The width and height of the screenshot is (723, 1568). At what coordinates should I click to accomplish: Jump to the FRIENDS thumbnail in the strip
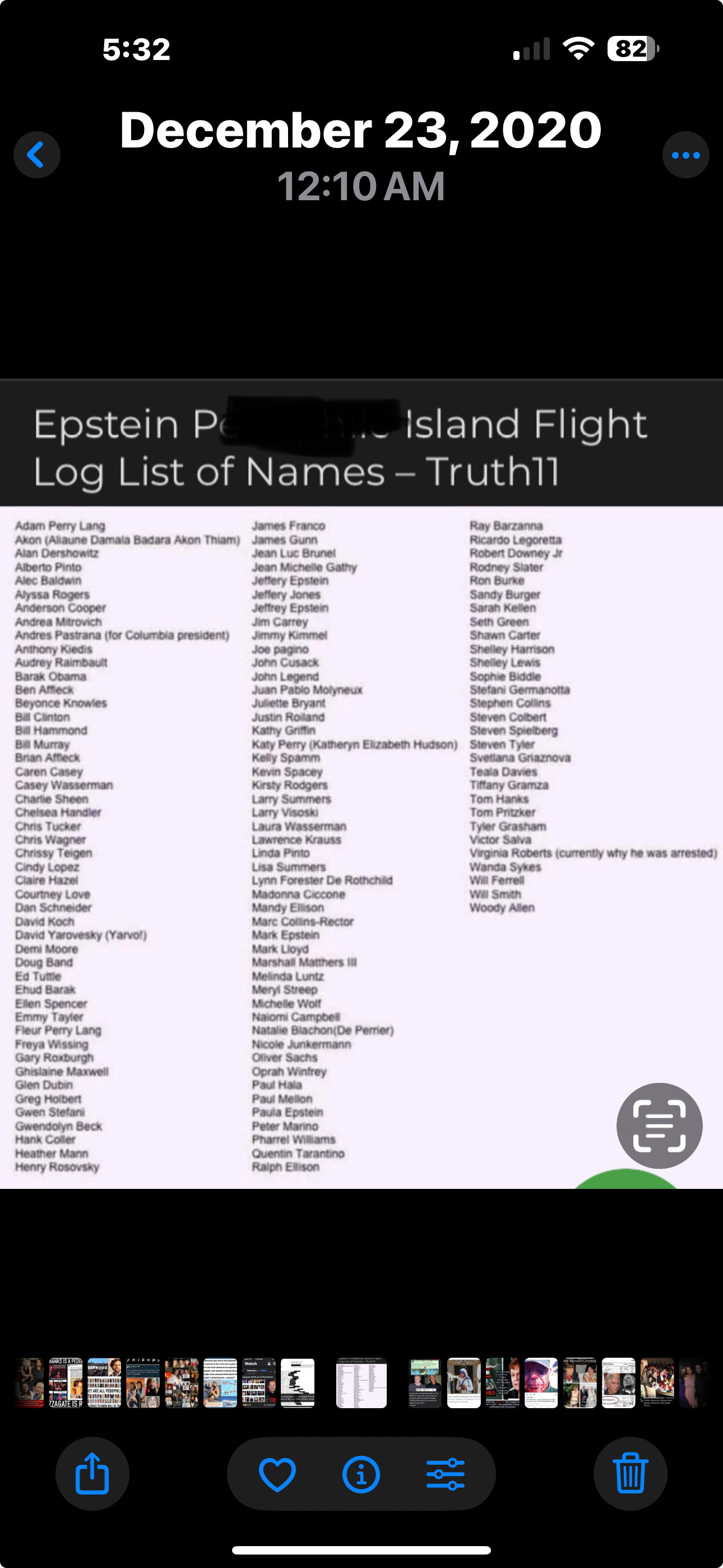tap(143, 1383)
